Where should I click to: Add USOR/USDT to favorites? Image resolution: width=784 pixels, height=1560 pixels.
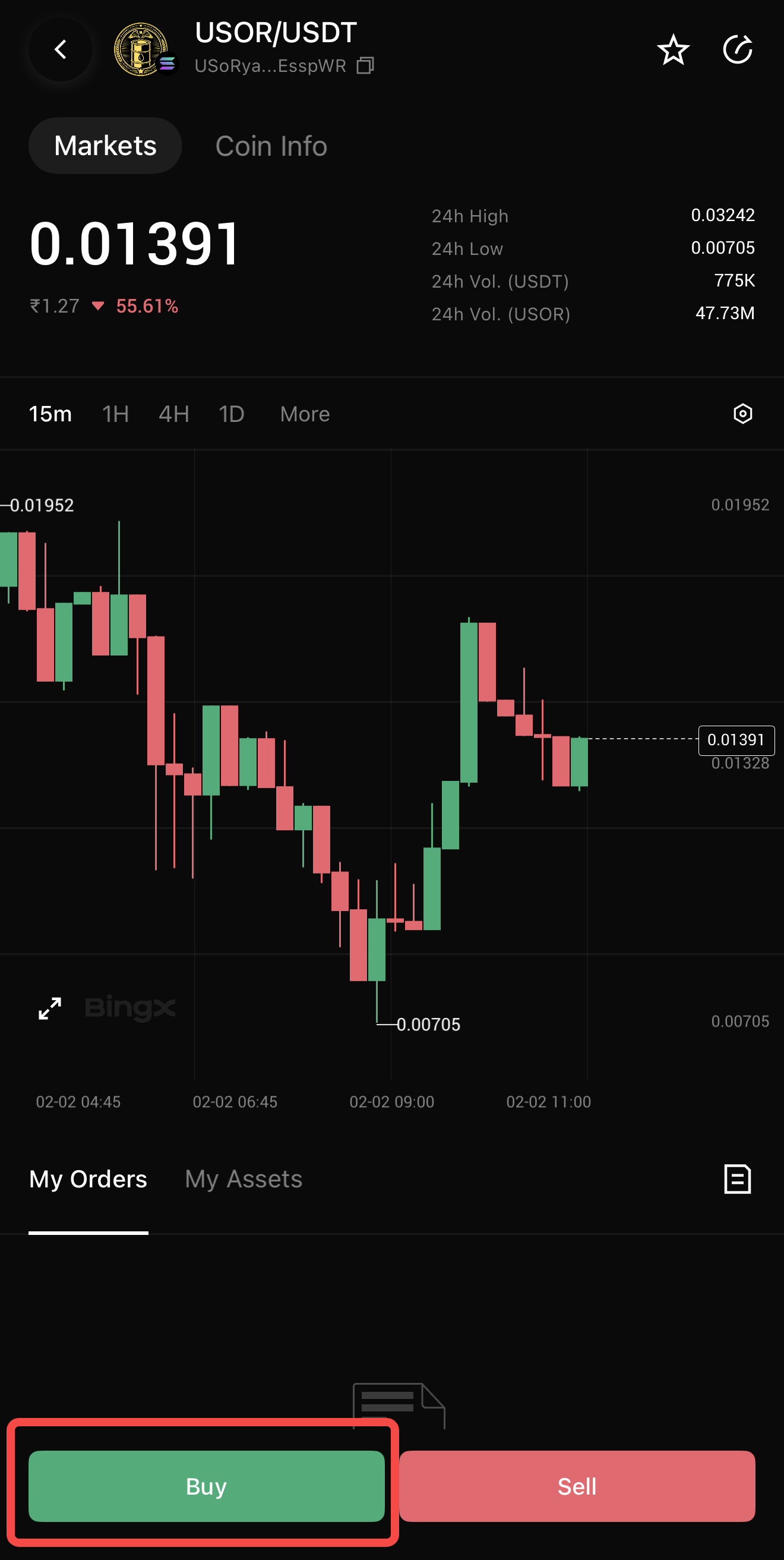[672, 50]
